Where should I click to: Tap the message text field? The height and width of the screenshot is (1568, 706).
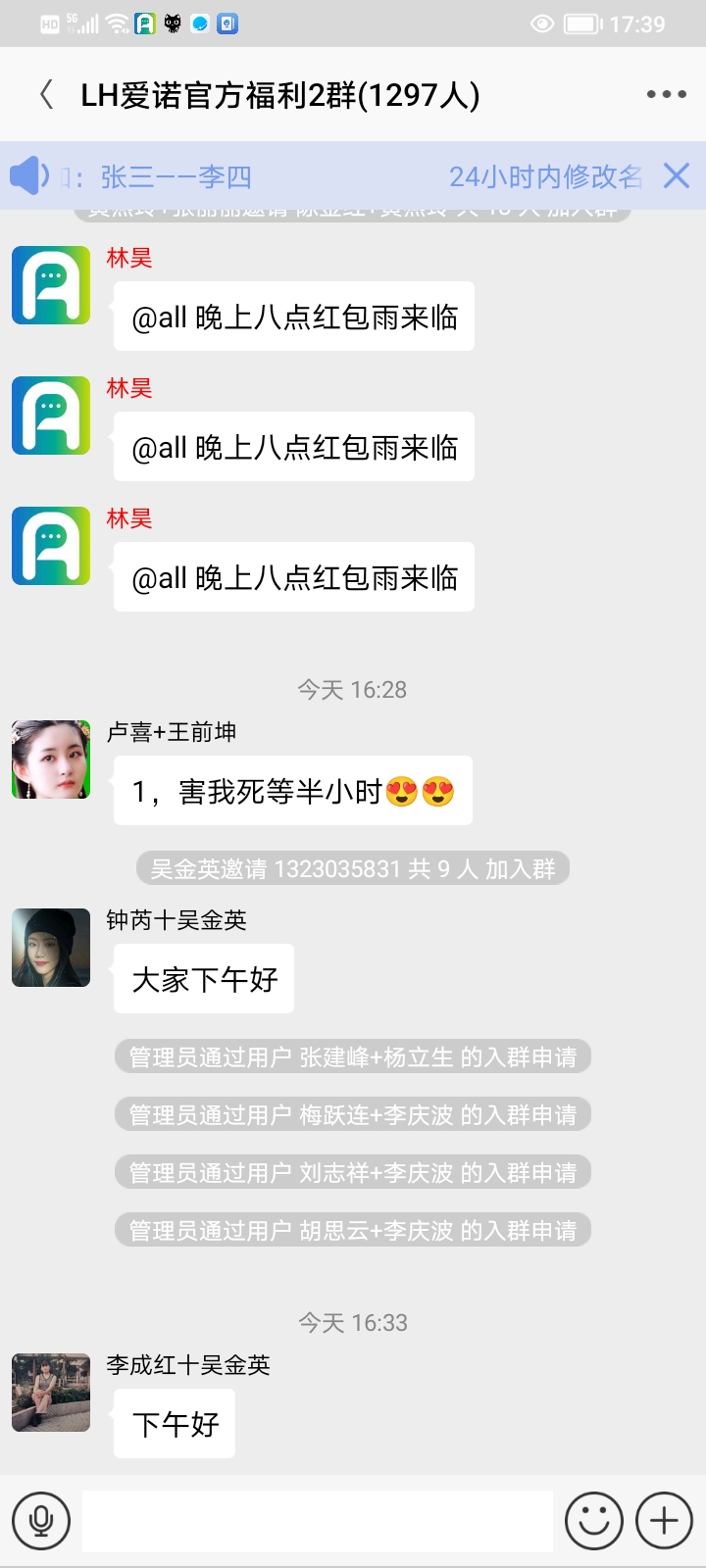coord(318,1521)
